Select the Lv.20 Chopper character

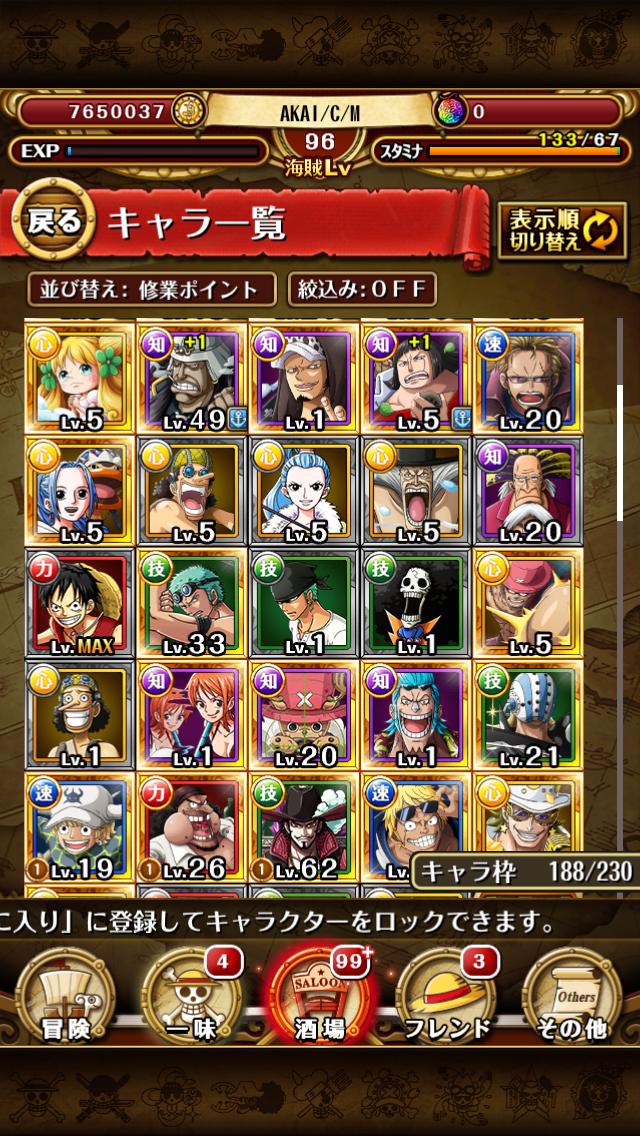point(304,716)
